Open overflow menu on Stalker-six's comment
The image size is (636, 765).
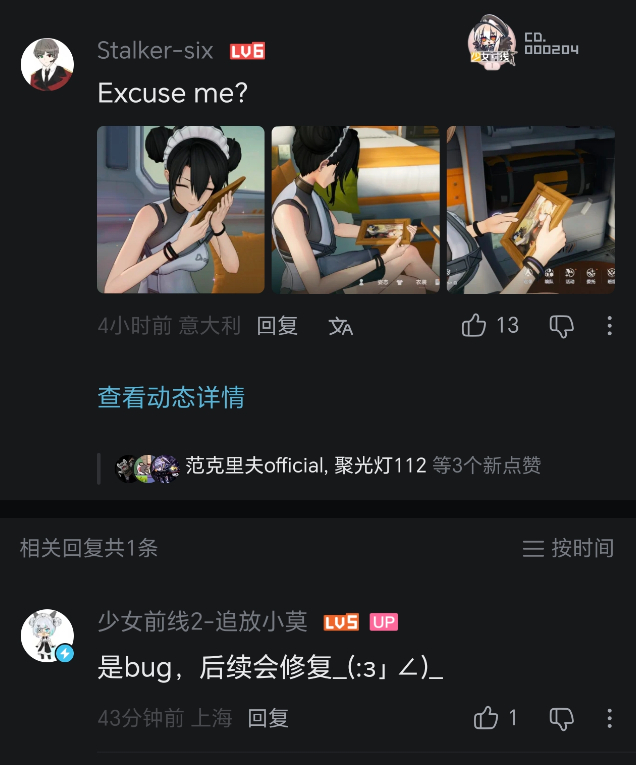[610, 325]
